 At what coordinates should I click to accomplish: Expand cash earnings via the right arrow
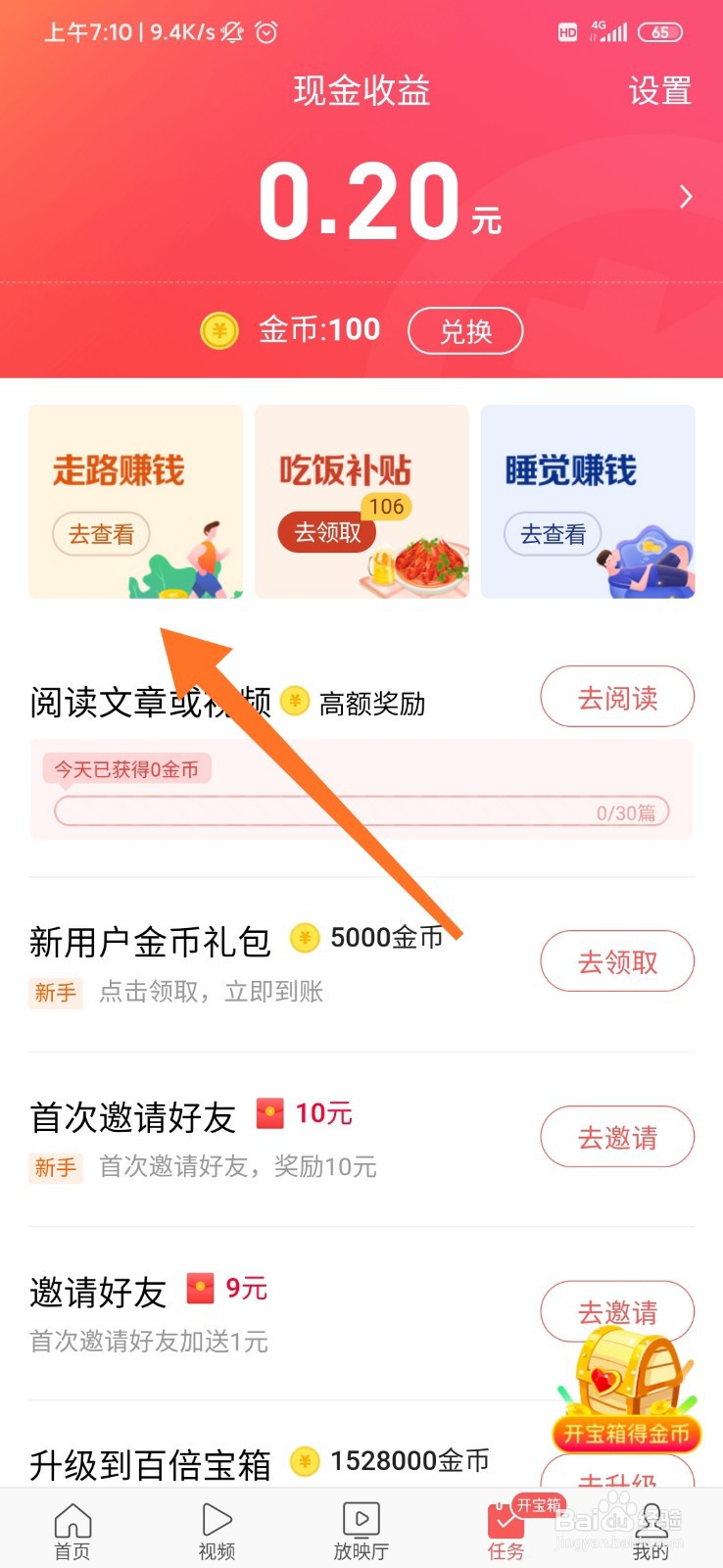(x=686, y=196)
